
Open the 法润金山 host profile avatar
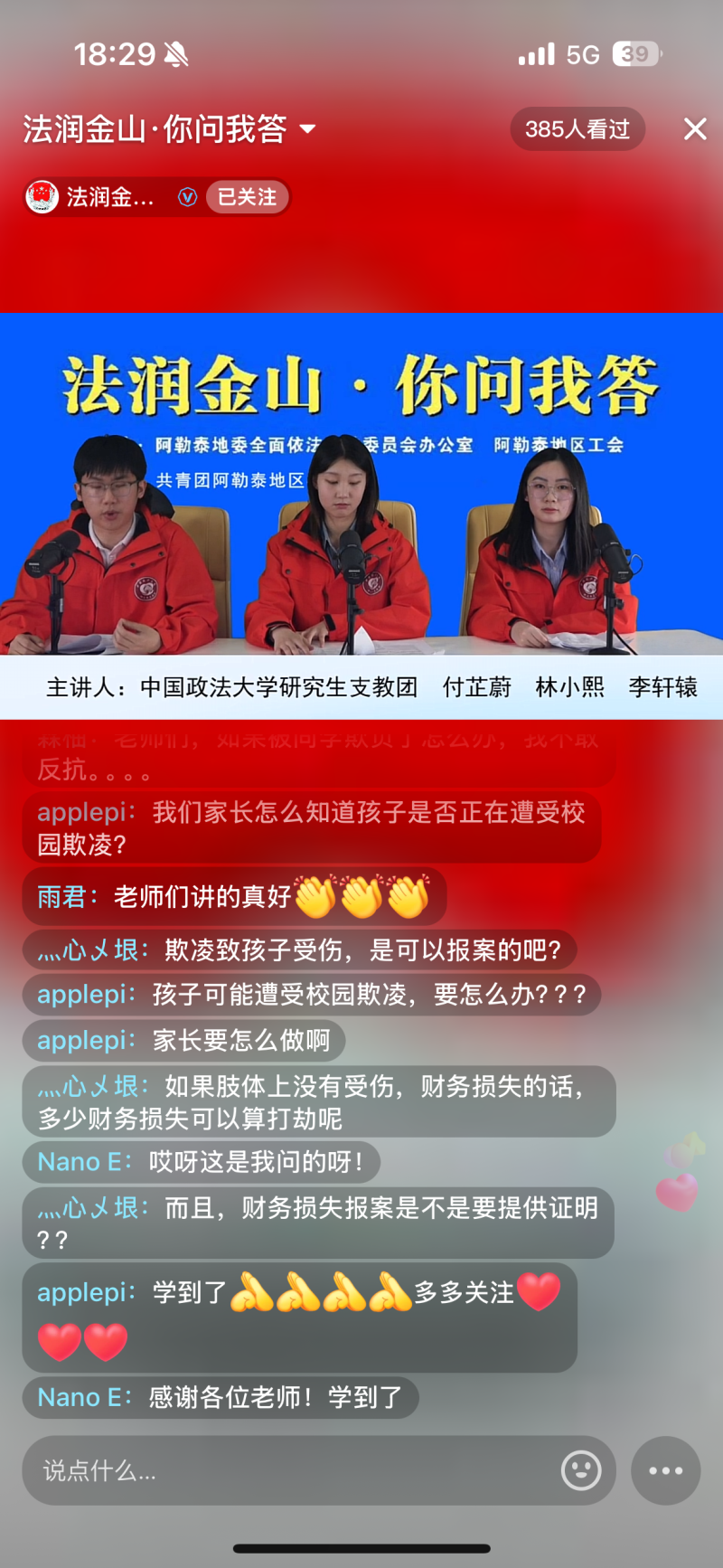(x=42, y=197)
